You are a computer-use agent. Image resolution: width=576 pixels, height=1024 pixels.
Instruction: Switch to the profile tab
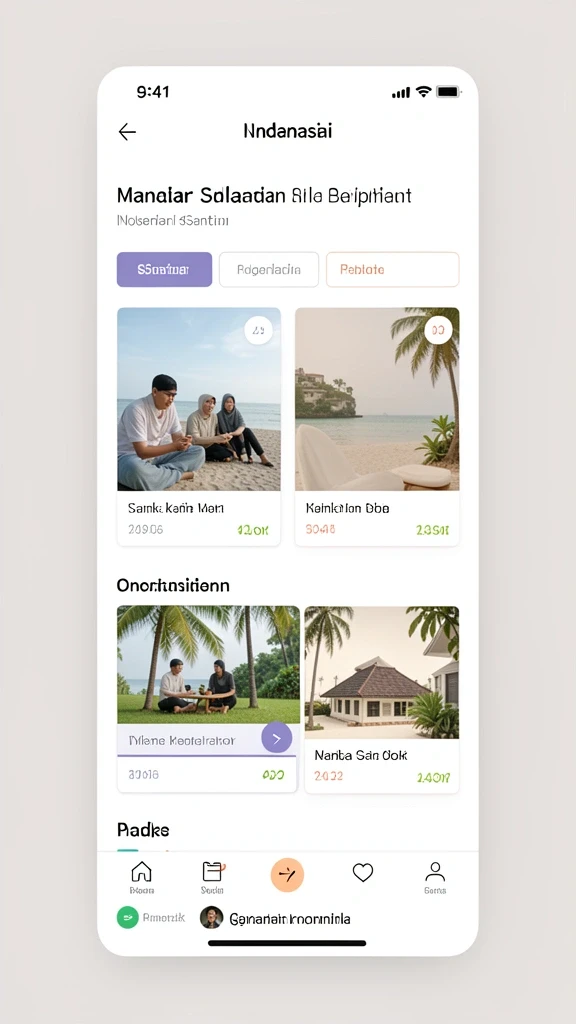[x=435, y=877]
